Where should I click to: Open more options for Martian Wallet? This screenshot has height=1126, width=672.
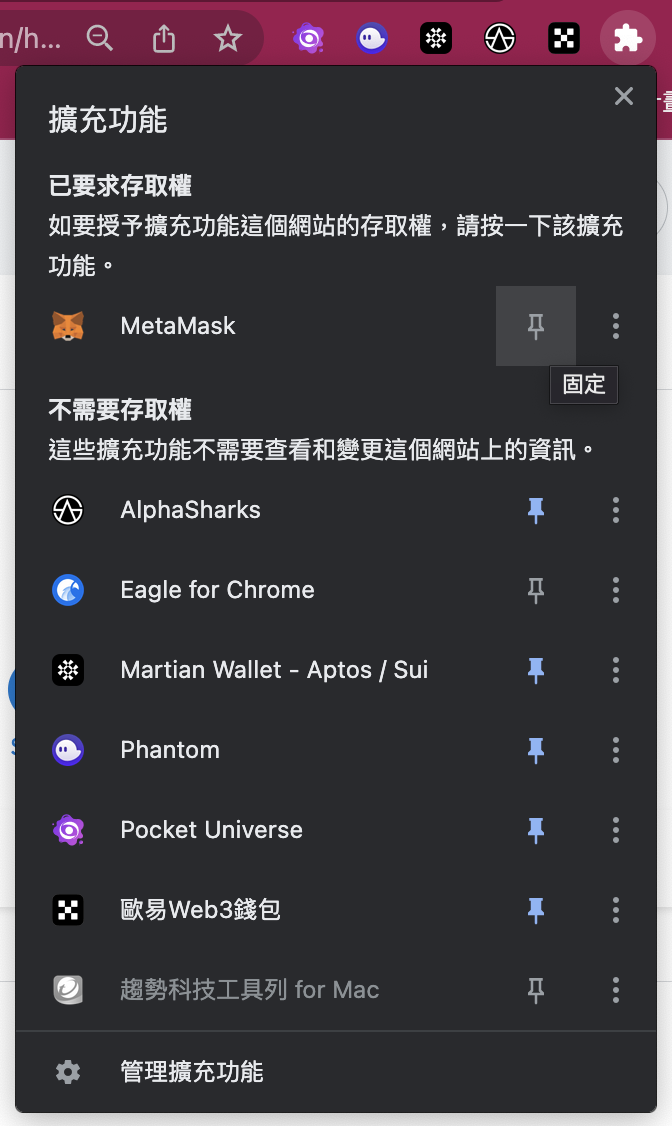[x=616, y=670]
